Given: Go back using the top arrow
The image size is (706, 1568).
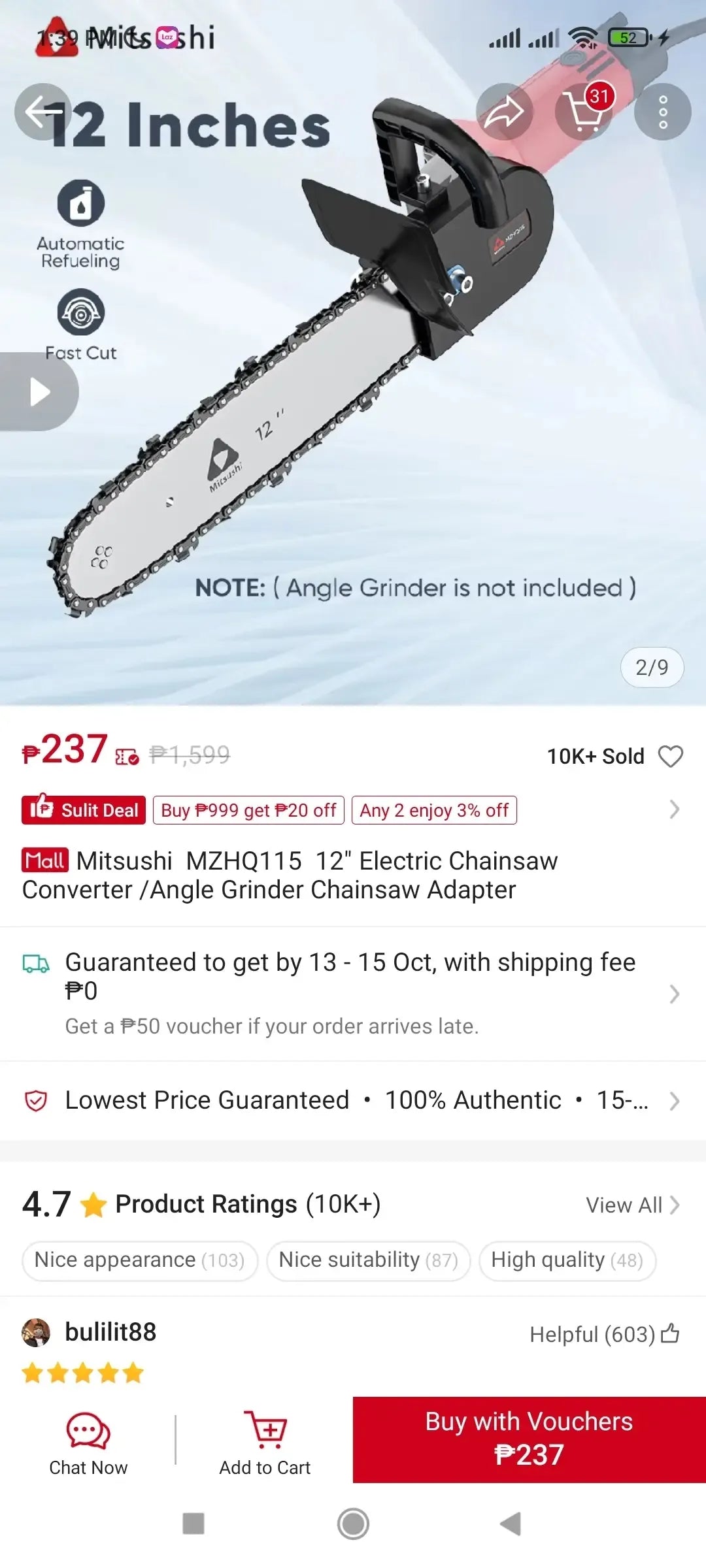Looking at the screenshot, I should click(43, 112).
